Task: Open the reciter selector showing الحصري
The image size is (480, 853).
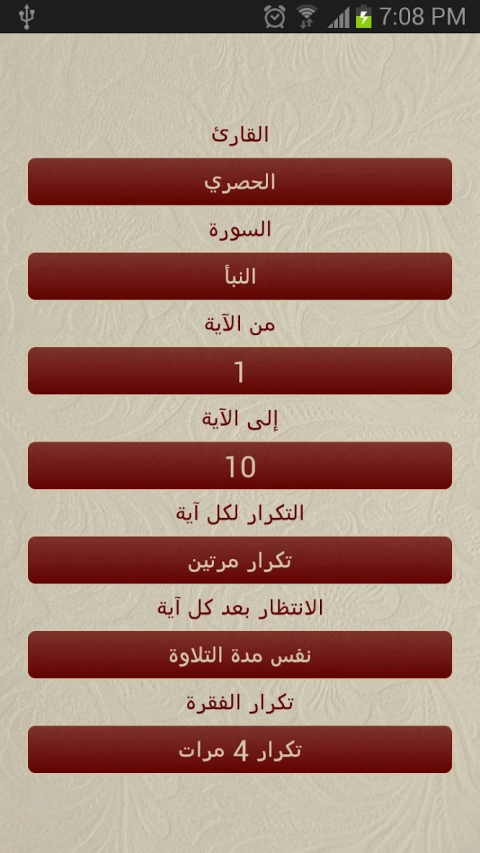Action: tap(240, 182)
